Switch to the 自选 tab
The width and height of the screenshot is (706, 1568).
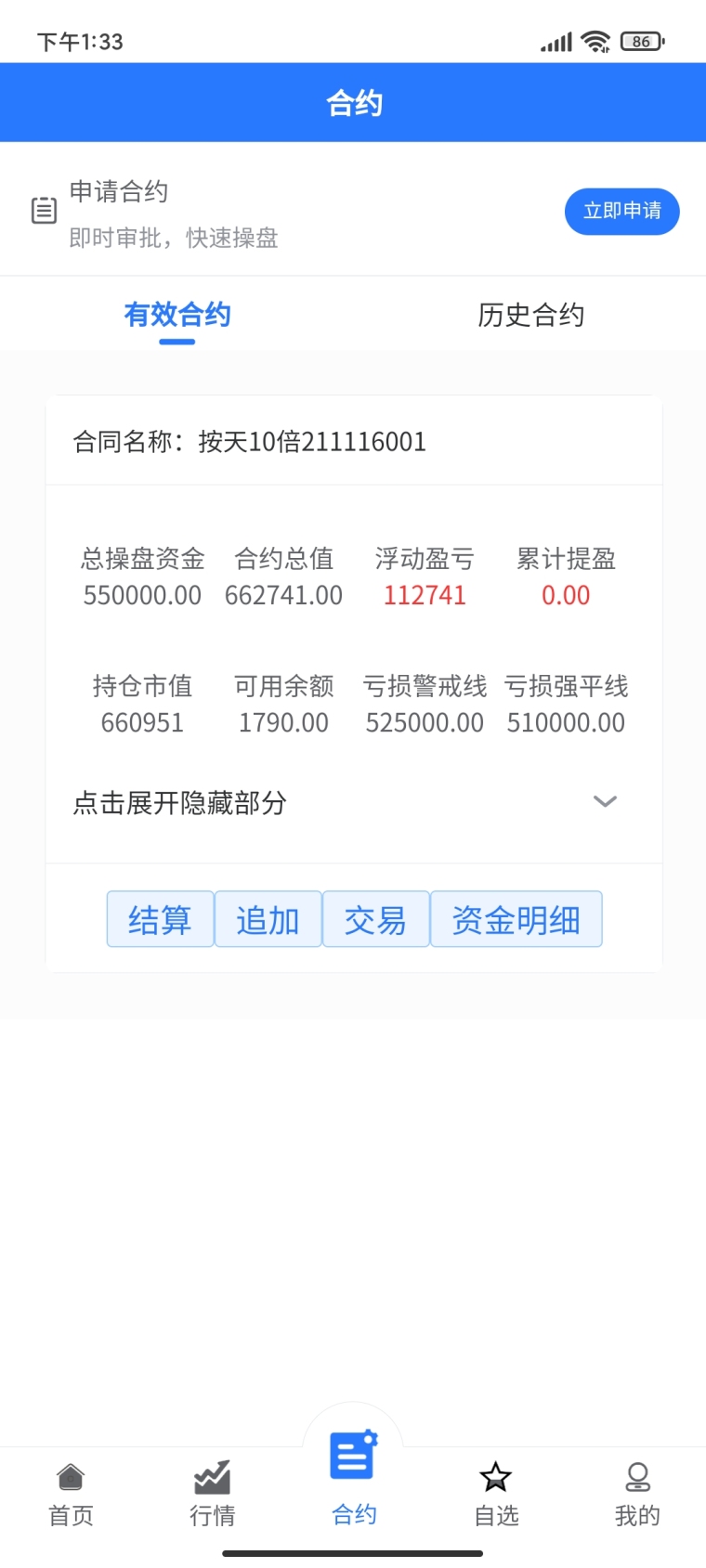pyautogui.click(x=495, y=1494)
